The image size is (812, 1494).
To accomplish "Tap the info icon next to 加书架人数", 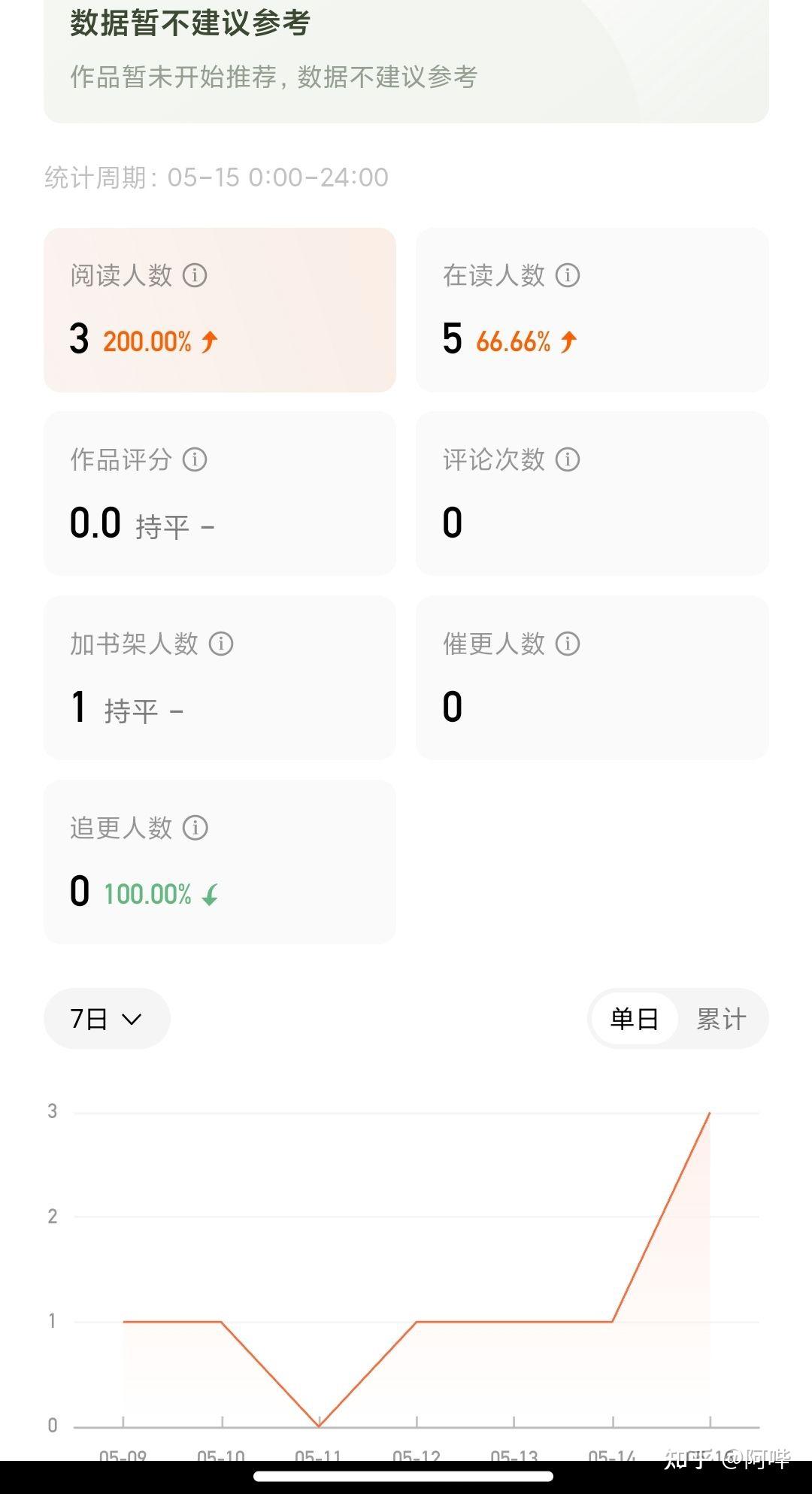I will click(221, 644).
